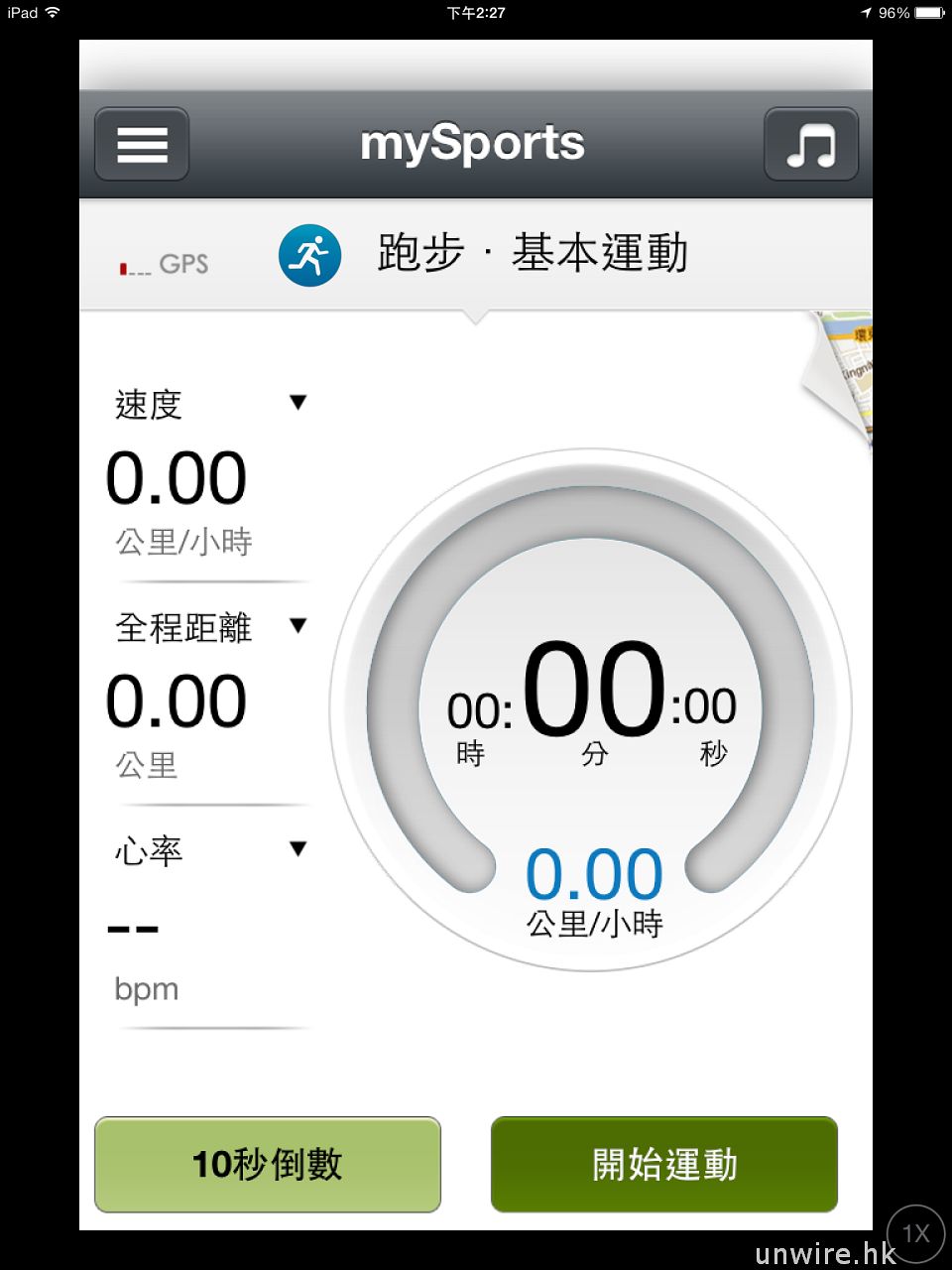952x1270 pixels.
Task: Open the hamburger menu
Action: tap(142, 145)
